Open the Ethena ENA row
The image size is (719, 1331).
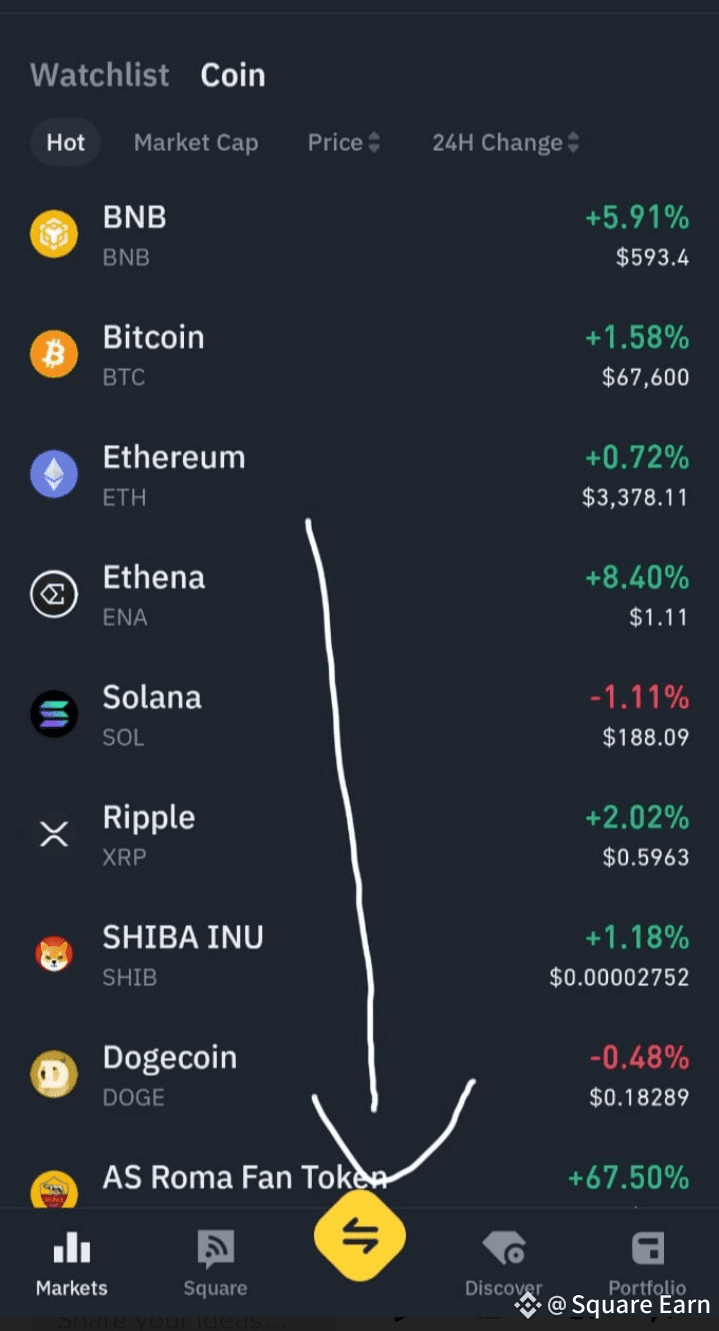pyautogui.click(x=359, y=596)
